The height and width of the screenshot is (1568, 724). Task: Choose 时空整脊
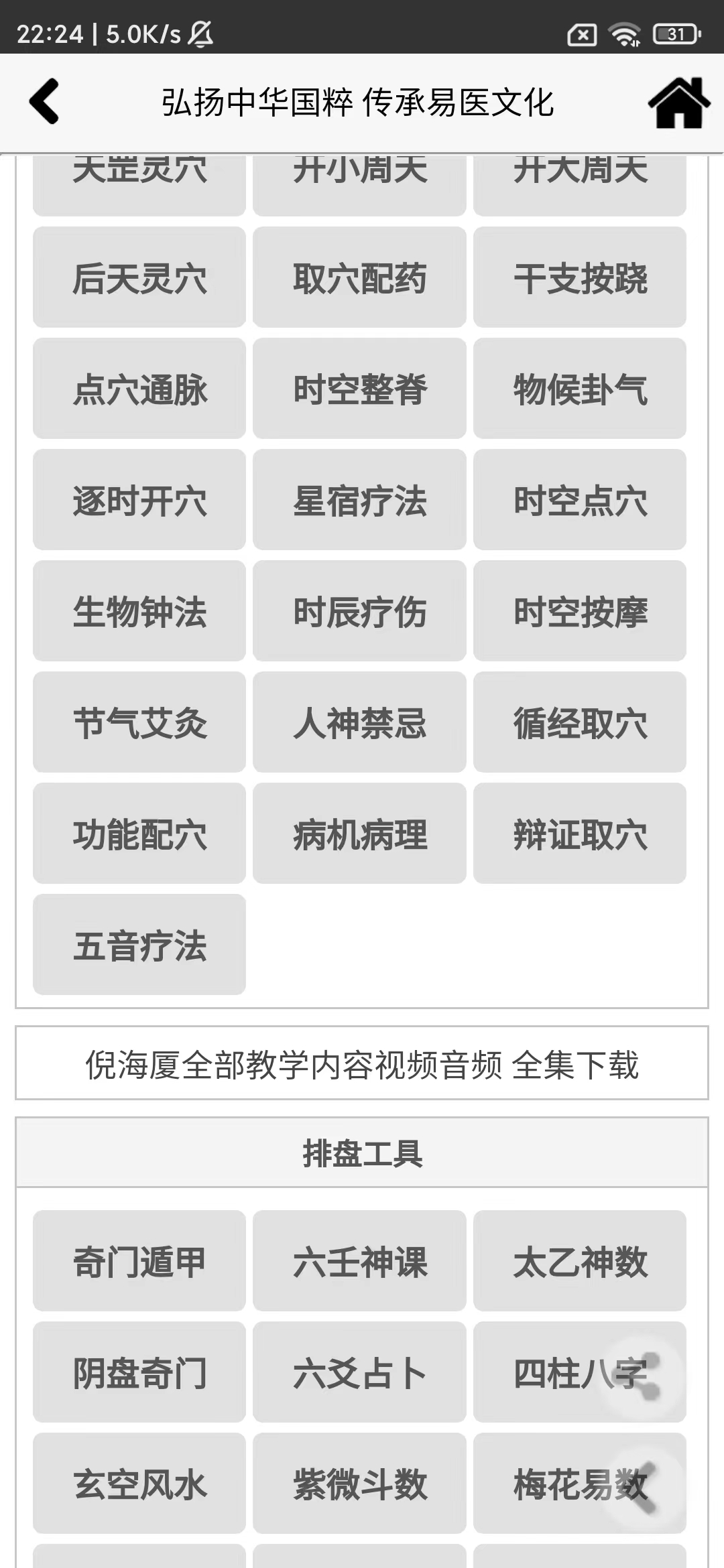coord(359,389)
